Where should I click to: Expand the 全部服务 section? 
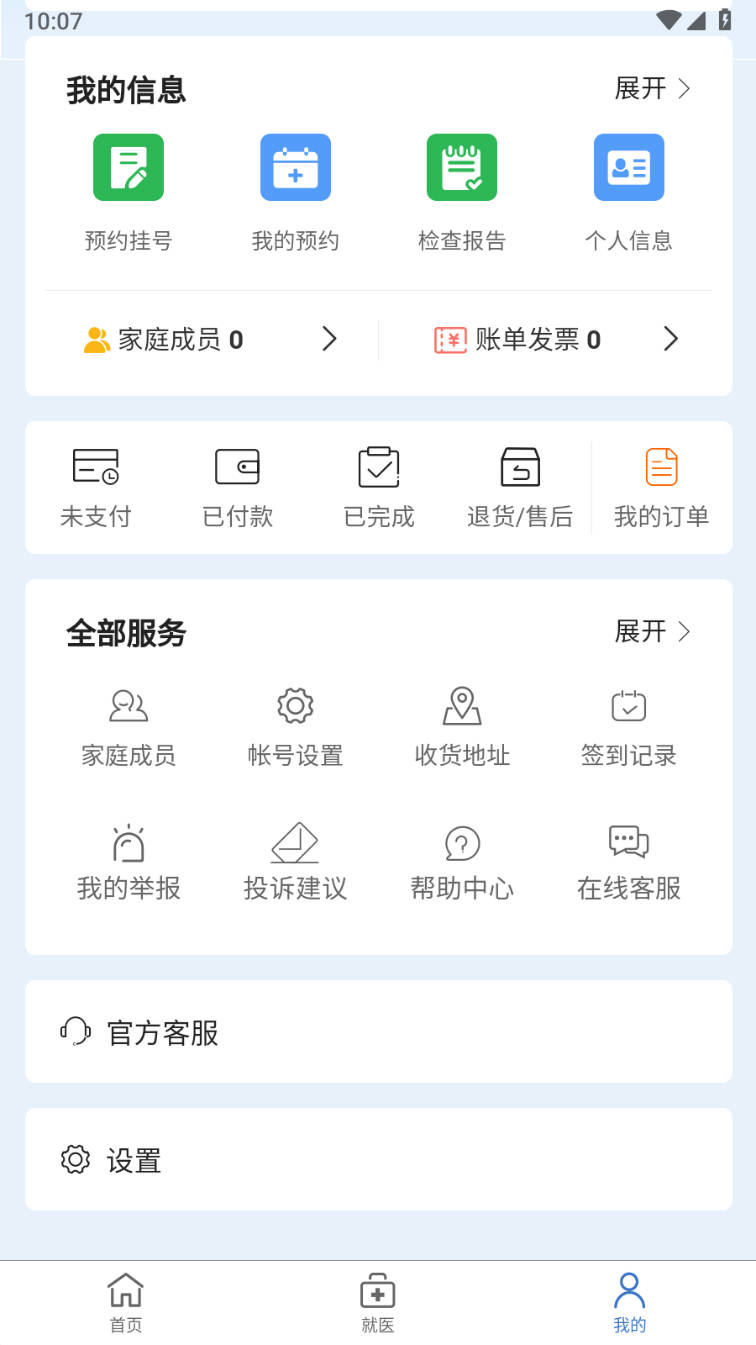653,632
